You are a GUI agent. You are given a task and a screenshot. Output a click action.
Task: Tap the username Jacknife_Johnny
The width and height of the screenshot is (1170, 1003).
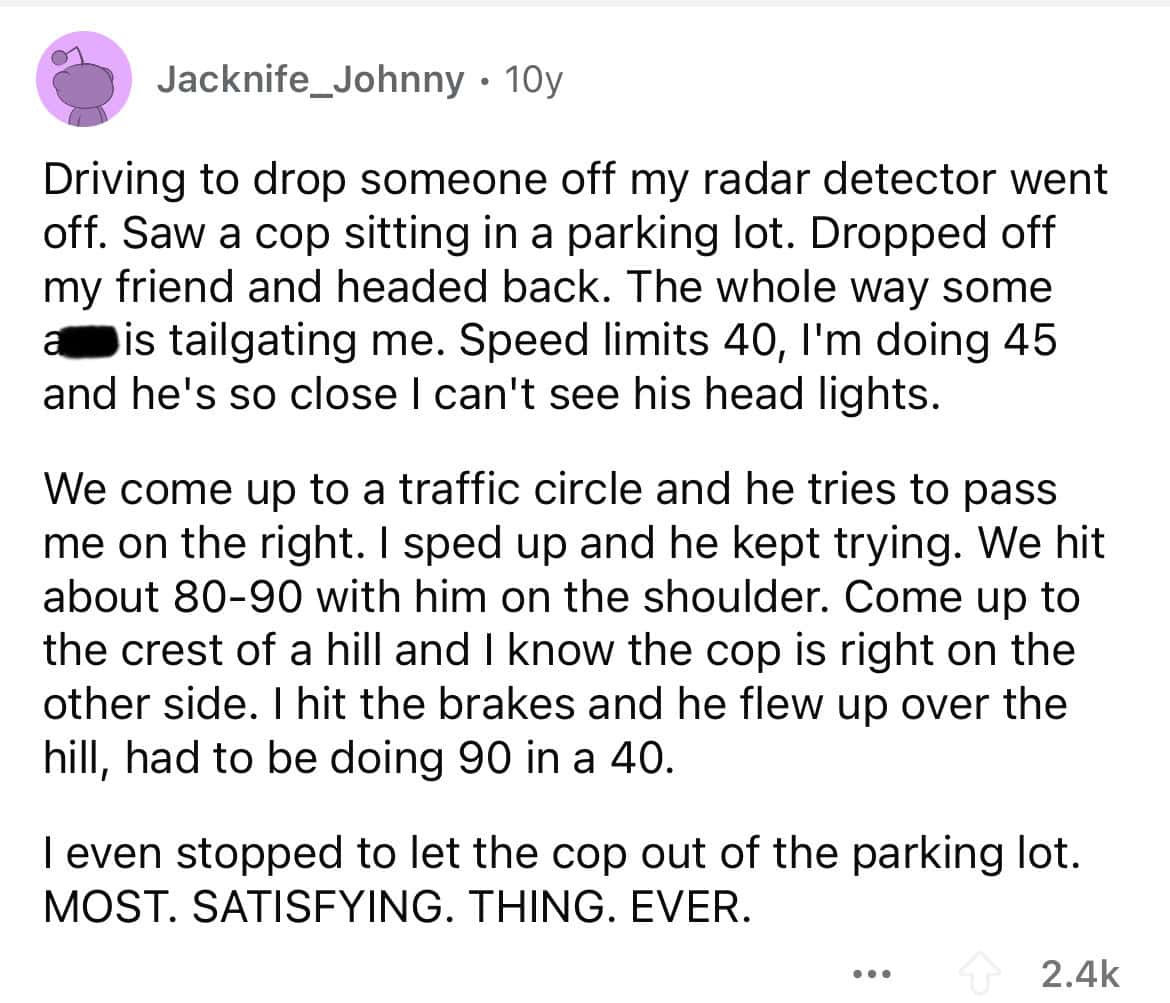pyautogui.click(x=310, y=79)
